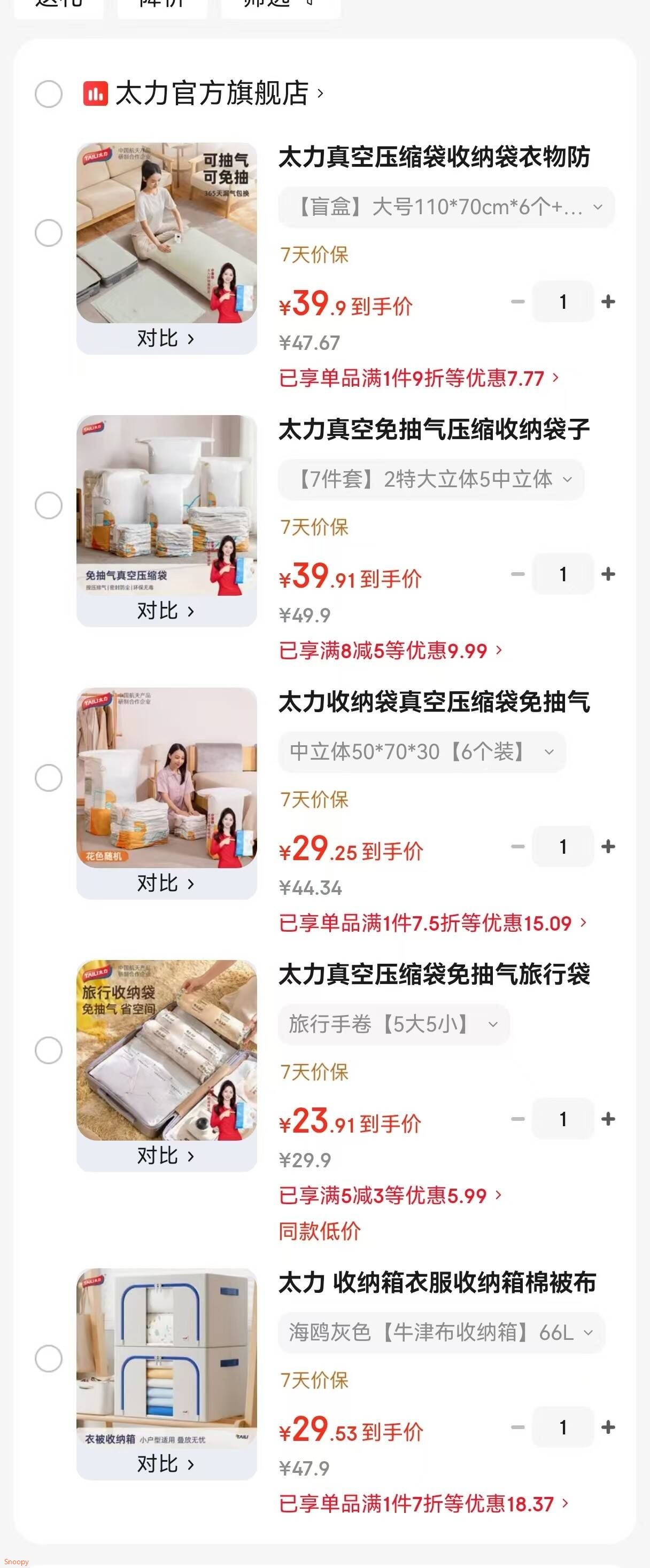Switch to the 降价 filter tab
This screenshot has height=1568, width=650.
161,3
